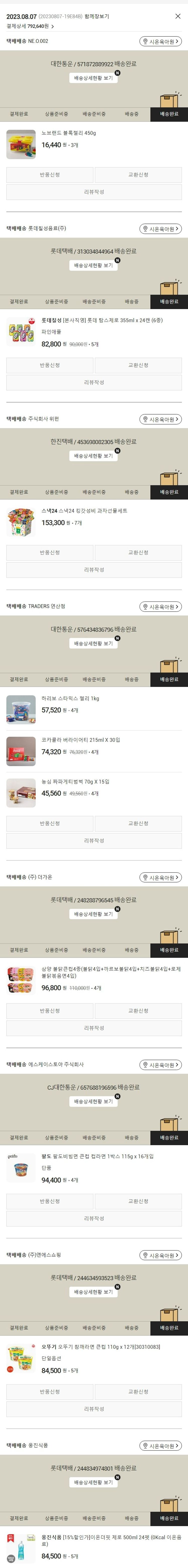188x1568 pixels.
Task: Open 노브랜드 블록젤리 450g product
Action: (68, 133)
